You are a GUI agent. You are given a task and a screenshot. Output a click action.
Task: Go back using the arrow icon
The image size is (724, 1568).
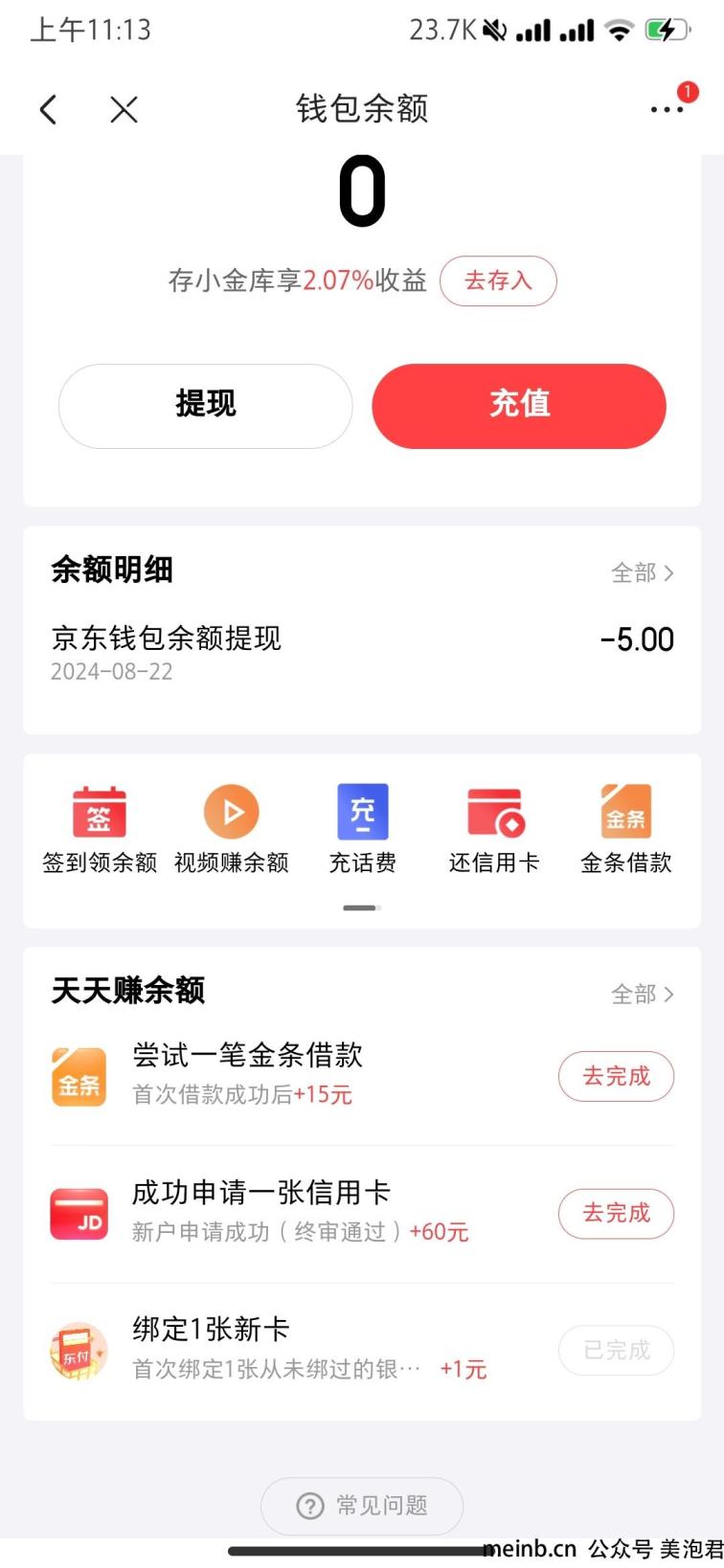[x=49, y=110]
